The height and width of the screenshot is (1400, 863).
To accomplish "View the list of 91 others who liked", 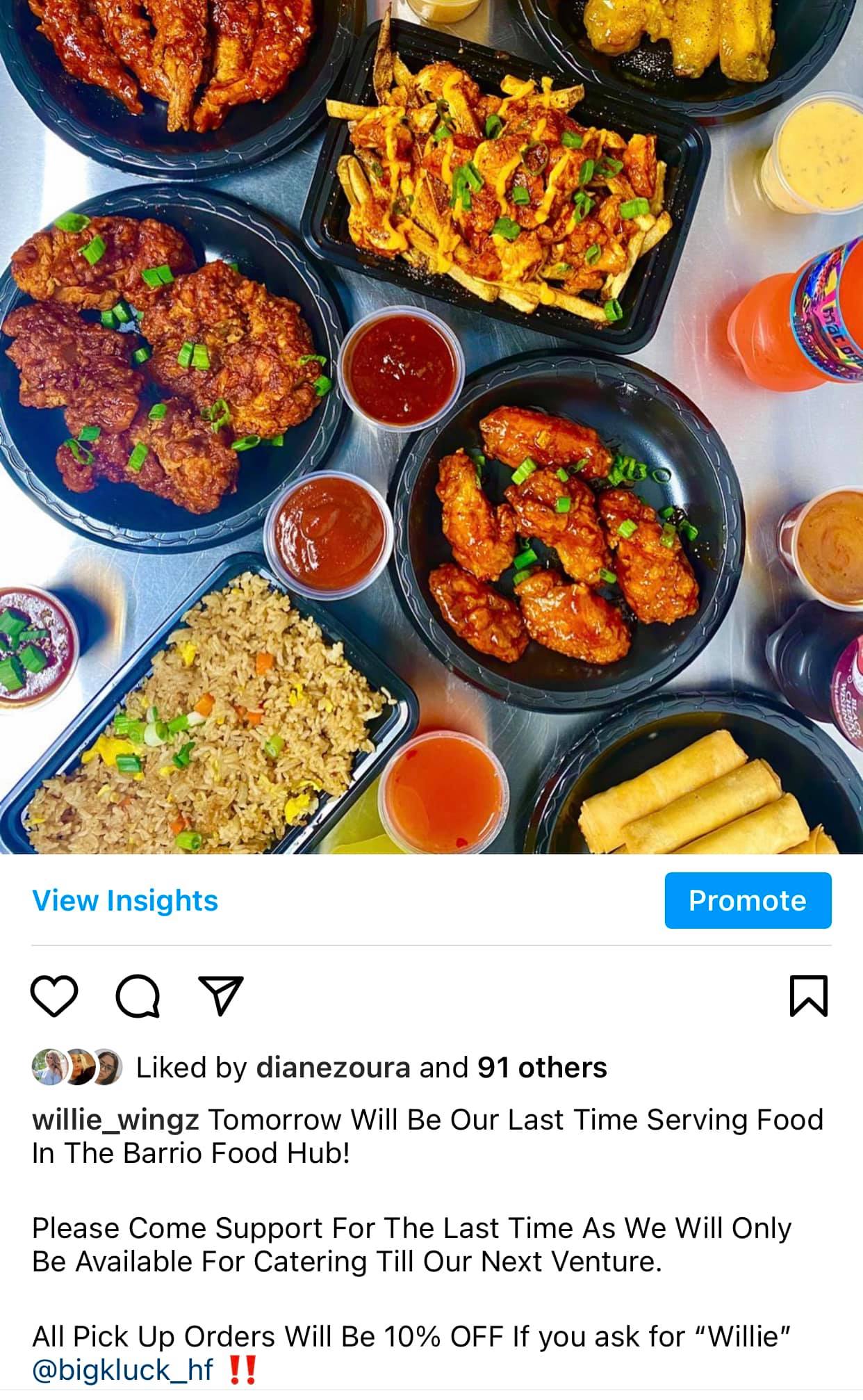I will [x=541, y=1067].
